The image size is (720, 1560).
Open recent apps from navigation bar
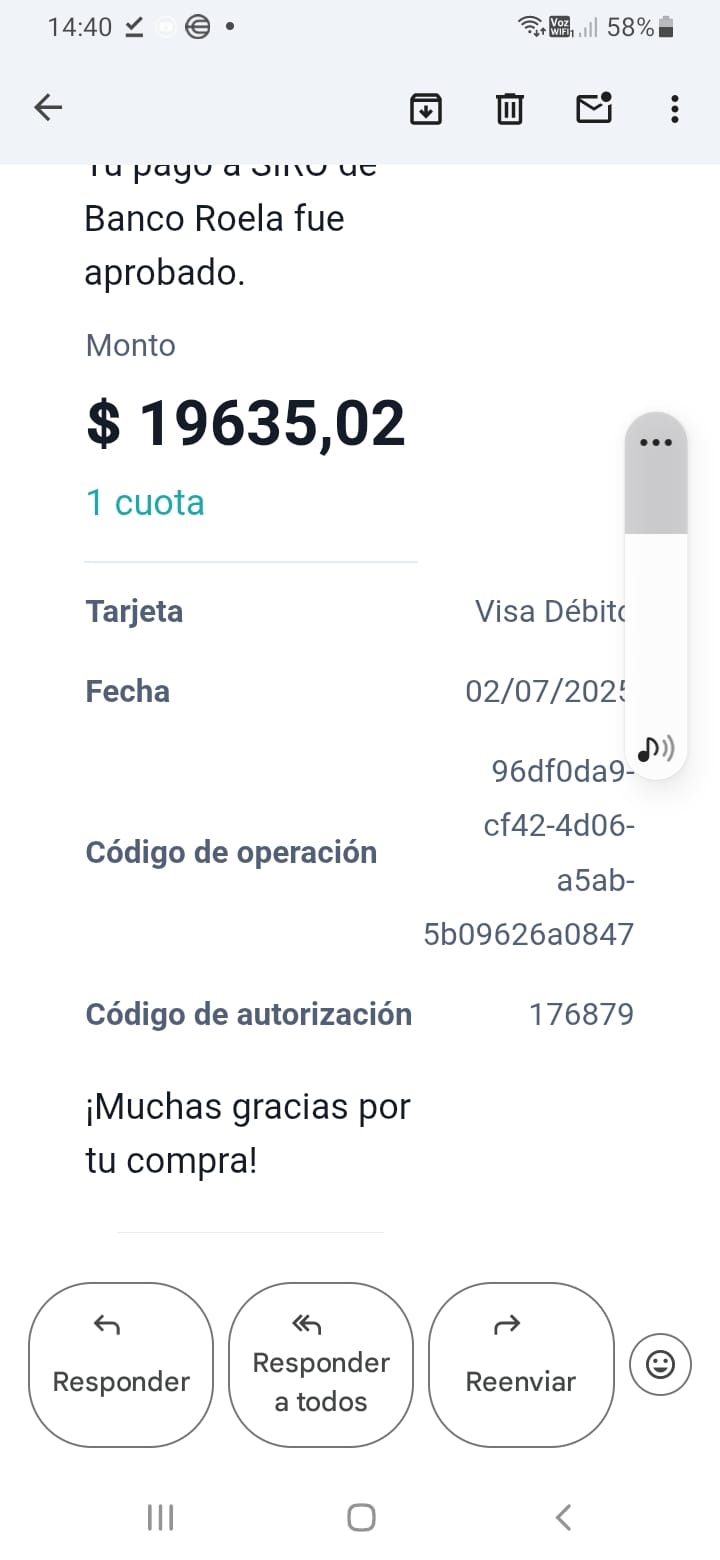click(160, 1517)
